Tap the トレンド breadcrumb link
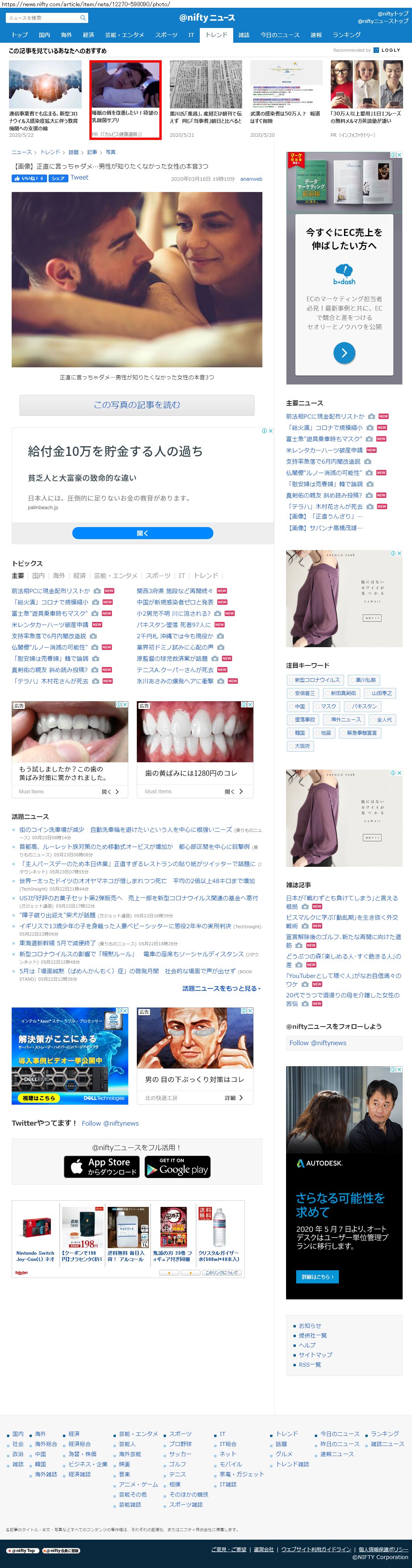The image size is (412, 1568). (50, 152)
